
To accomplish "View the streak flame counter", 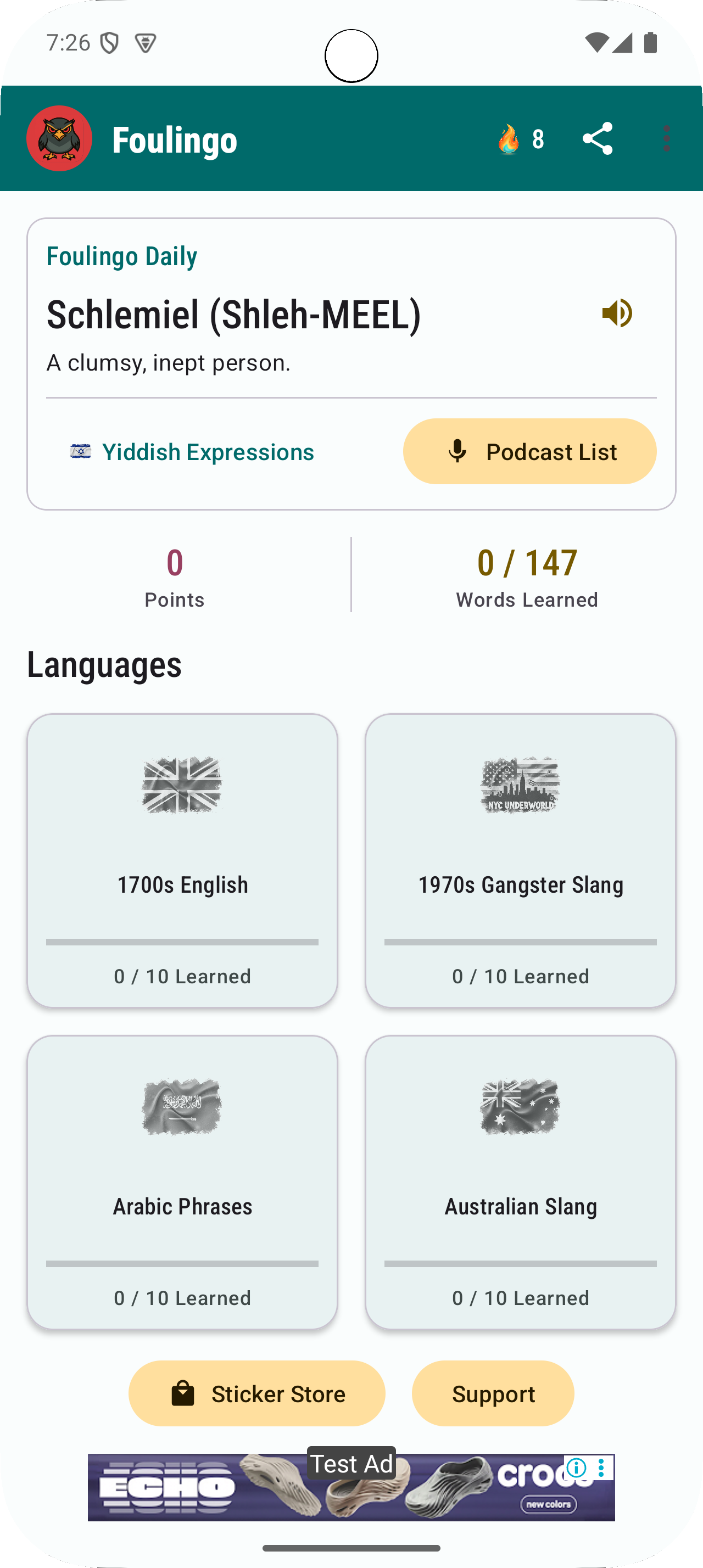I will click(521, 139).
